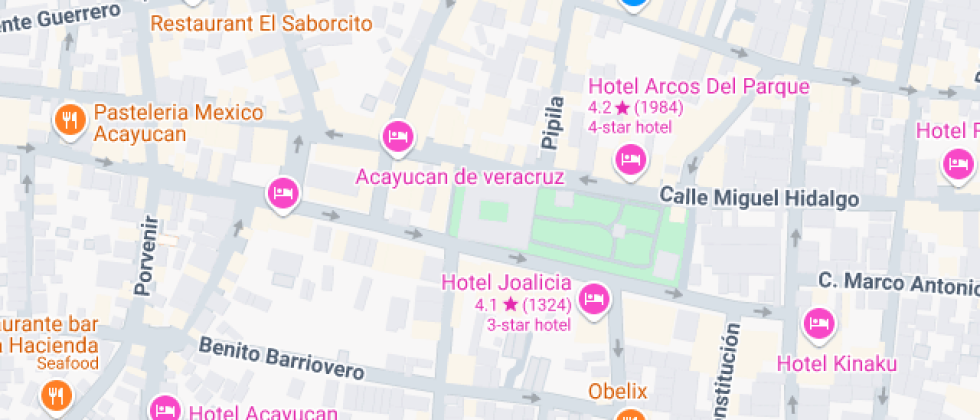This screenshot has width=980, height=420.
Task: Select the Hotel Joalicia map marker
Action: click(594, 297)
